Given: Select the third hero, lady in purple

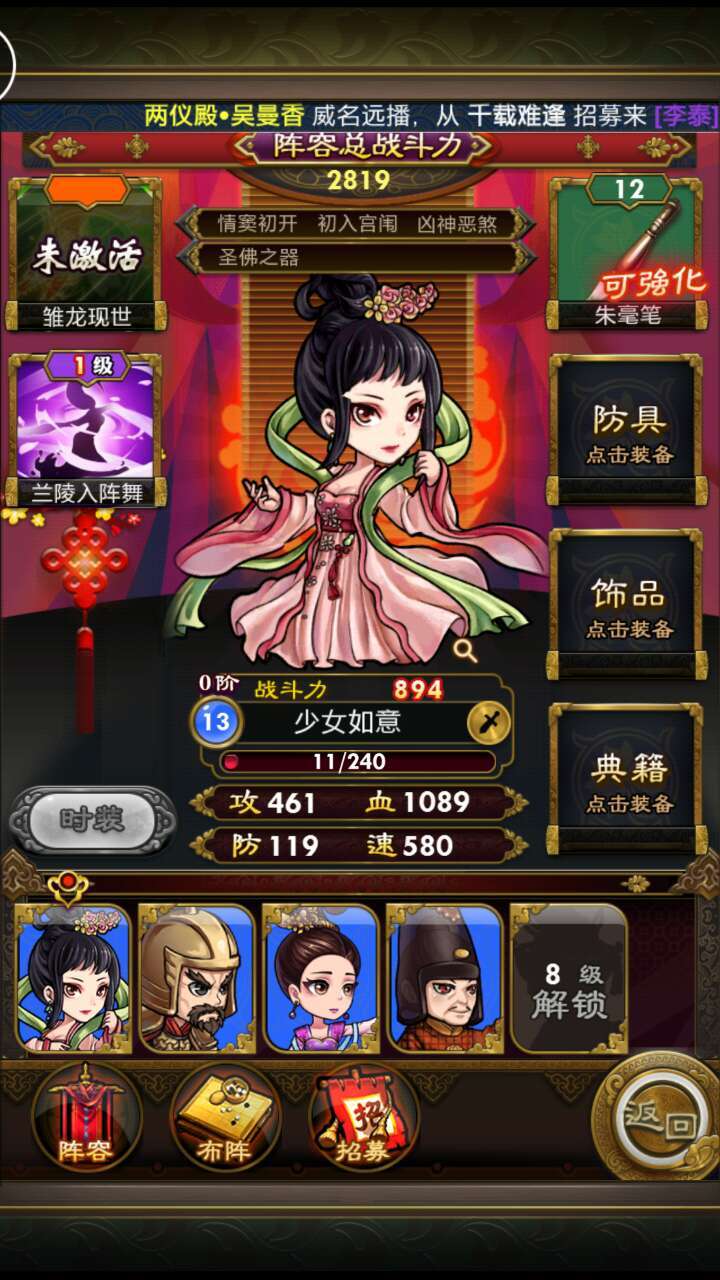Looking at the screenshot, I should tap(322, 978).
